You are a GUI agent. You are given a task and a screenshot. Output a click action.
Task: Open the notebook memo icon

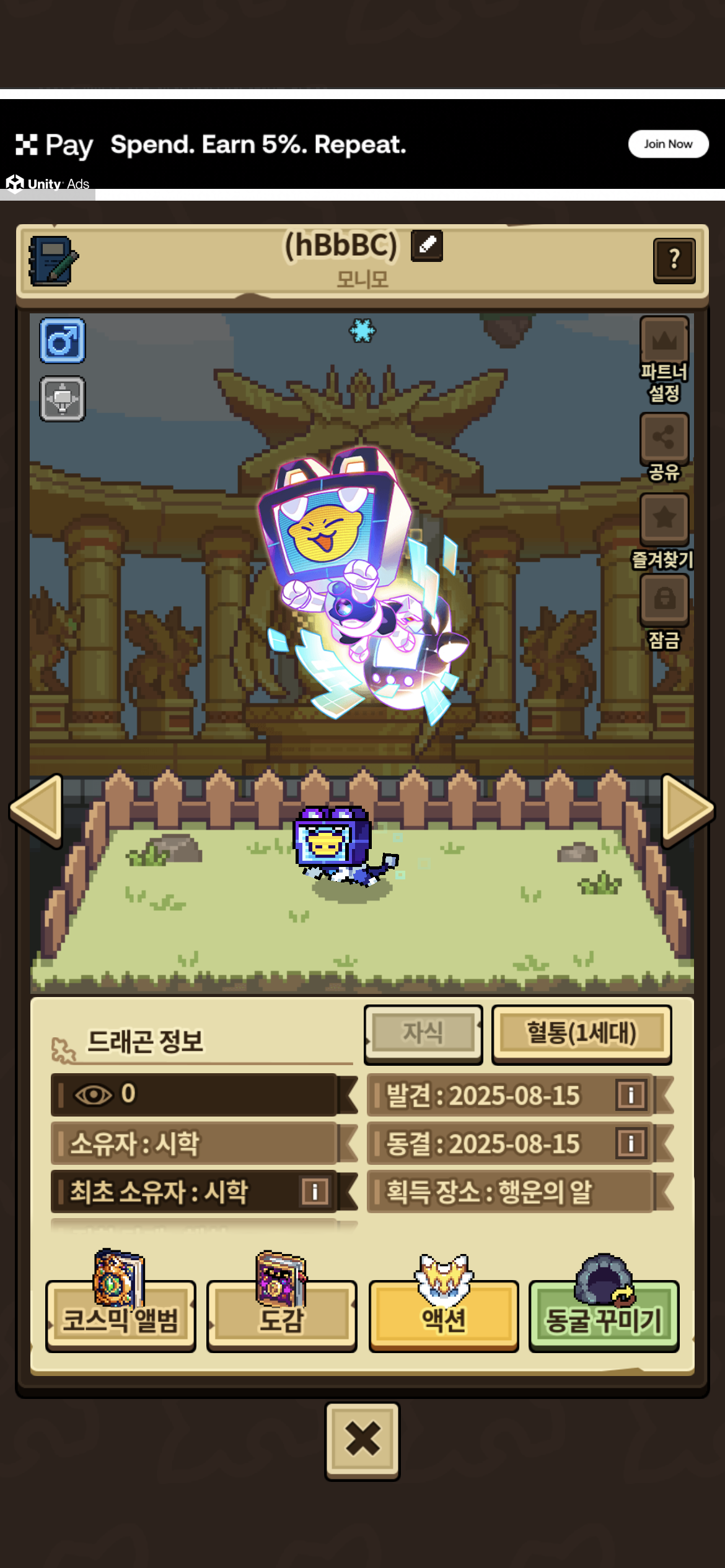53,261
